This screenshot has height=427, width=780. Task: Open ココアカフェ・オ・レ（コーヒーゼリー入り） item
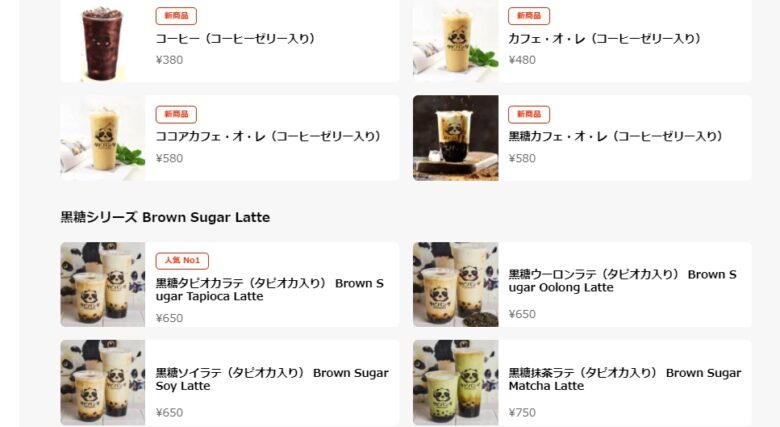pos(267,136)
